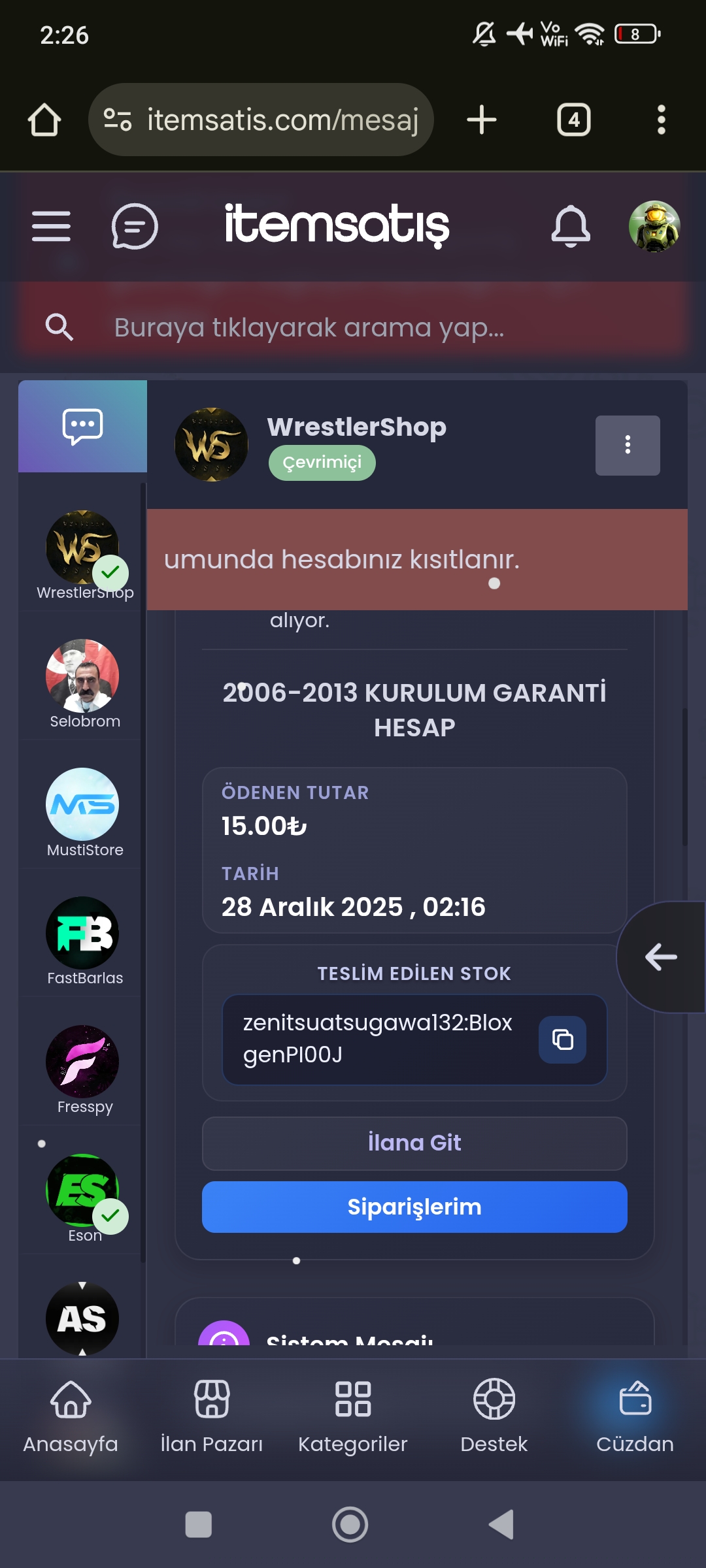The image size is (706, 1568).
Task: Open the chat with FastBarlas
Action: point(83,941)
